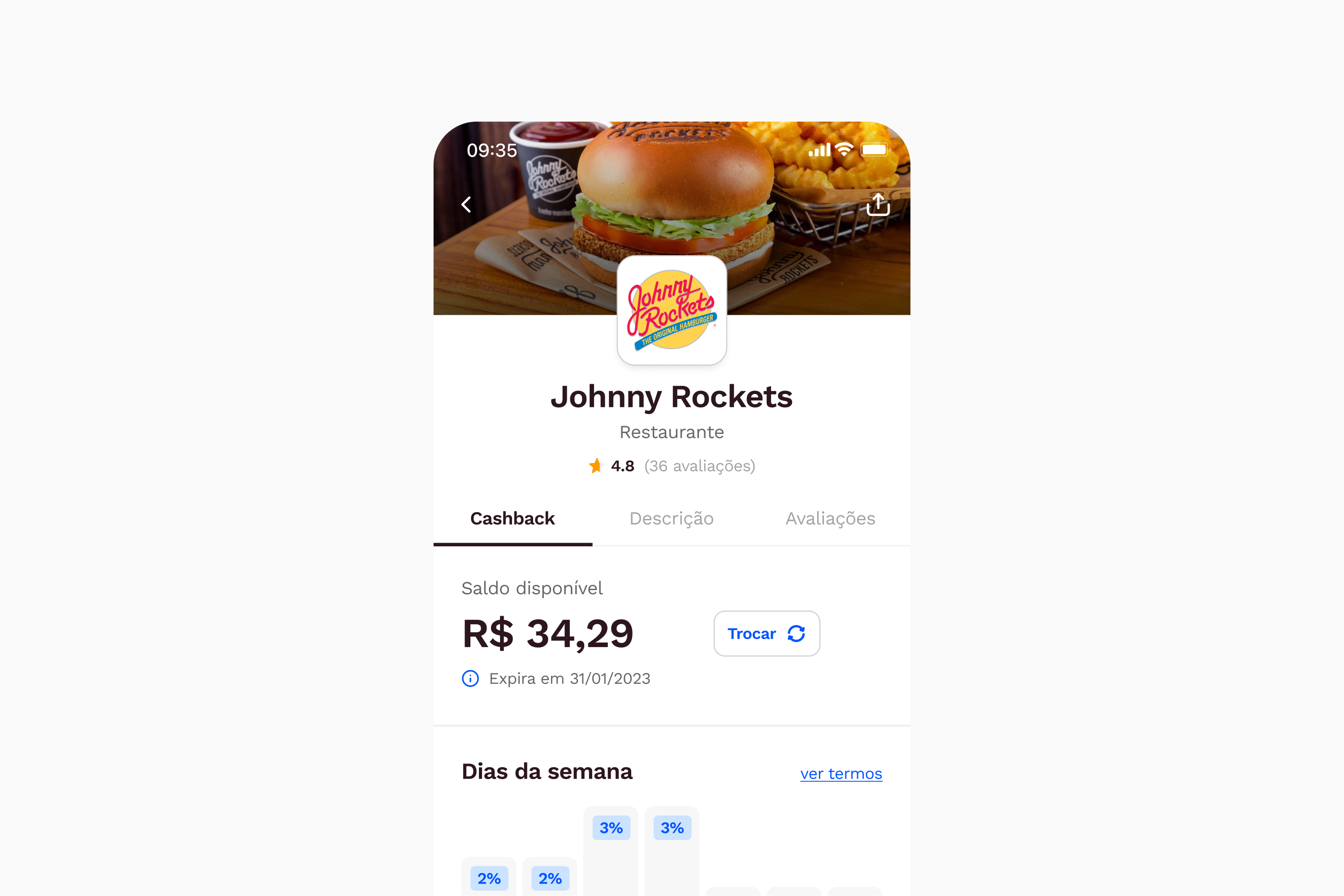
Task: Open the Avaliações tab
Action: [830, 518]
